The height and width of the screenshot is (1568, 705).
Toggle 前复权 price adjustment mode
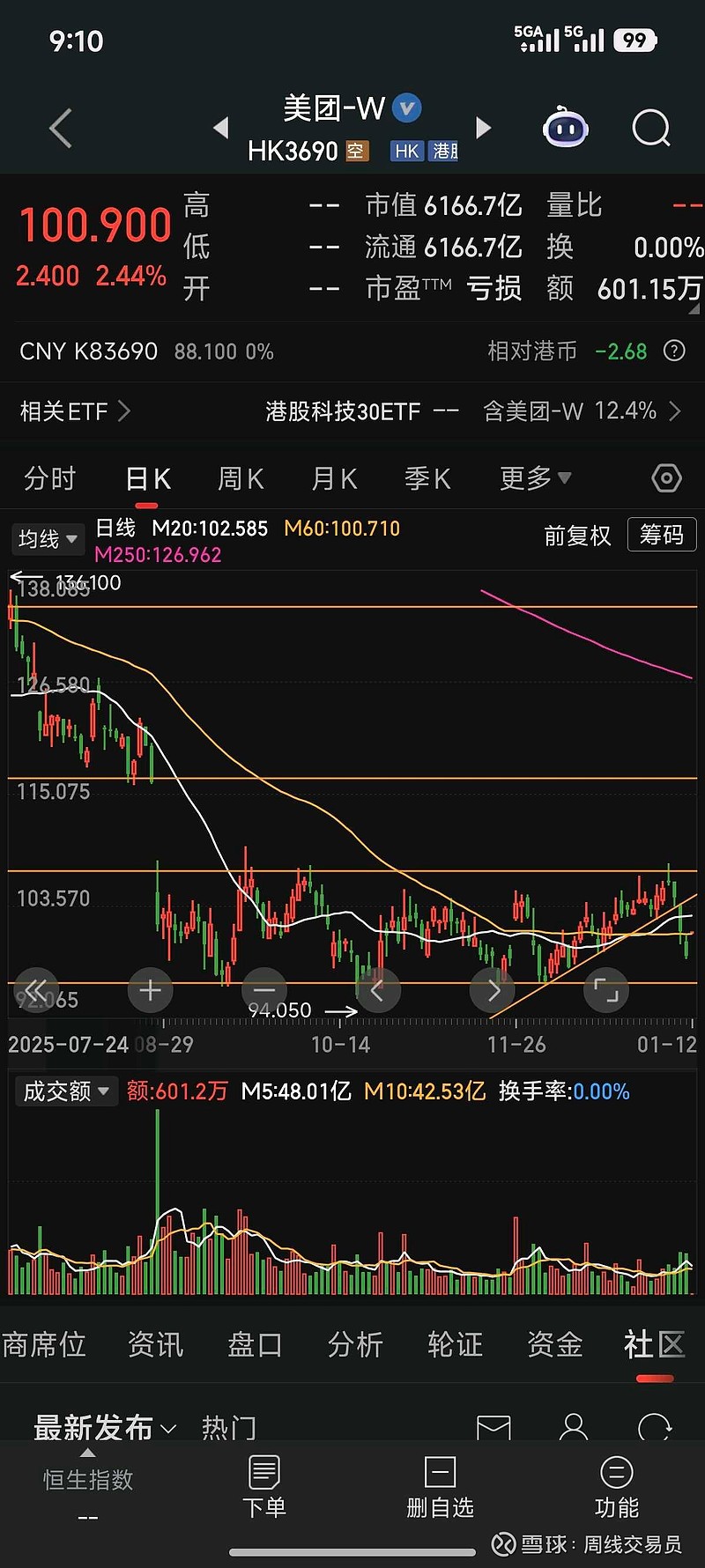[x=577, y=535]
